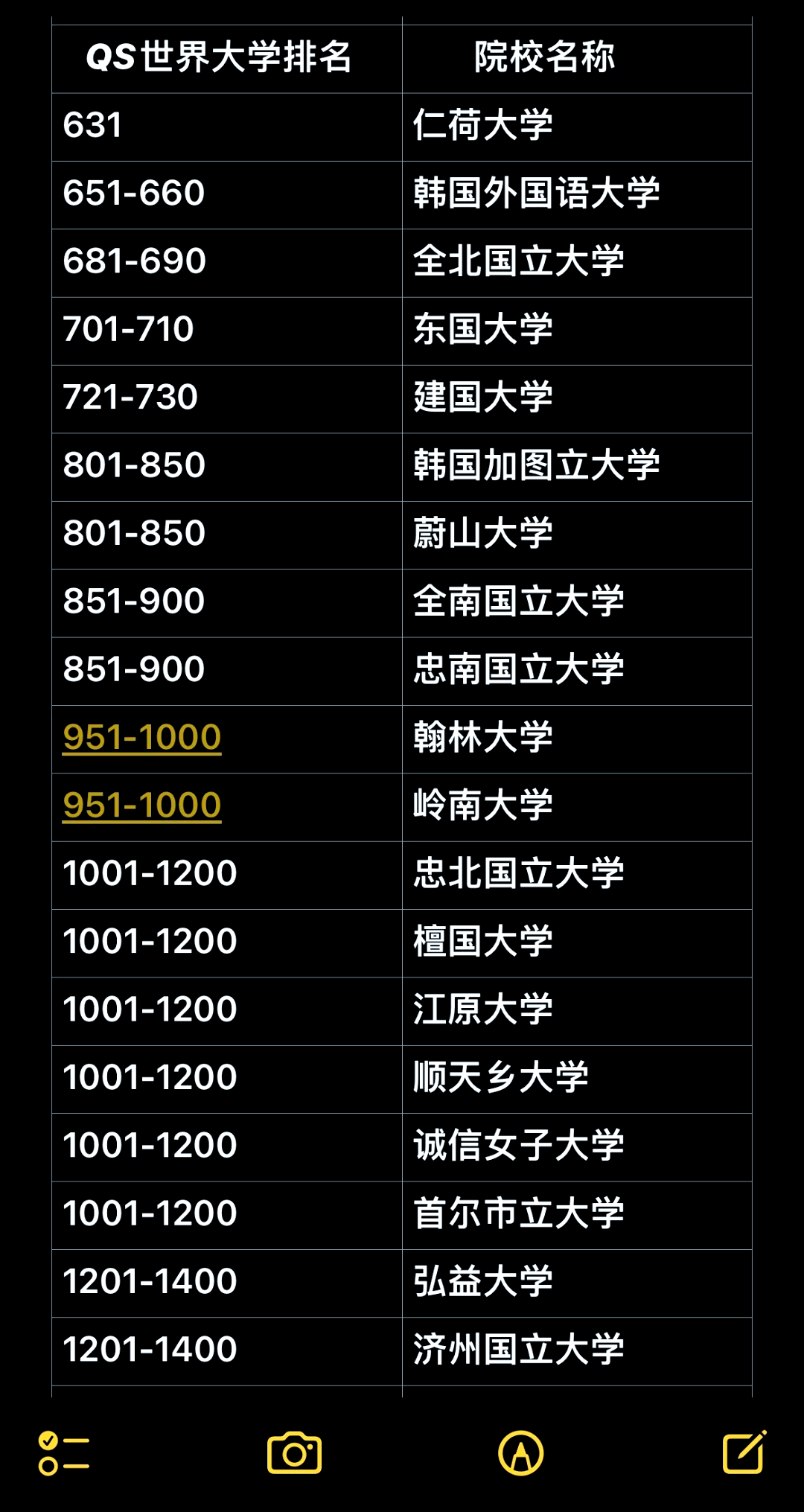Open the checklist tool
804x1512 pixels.
coord(64,1452)
